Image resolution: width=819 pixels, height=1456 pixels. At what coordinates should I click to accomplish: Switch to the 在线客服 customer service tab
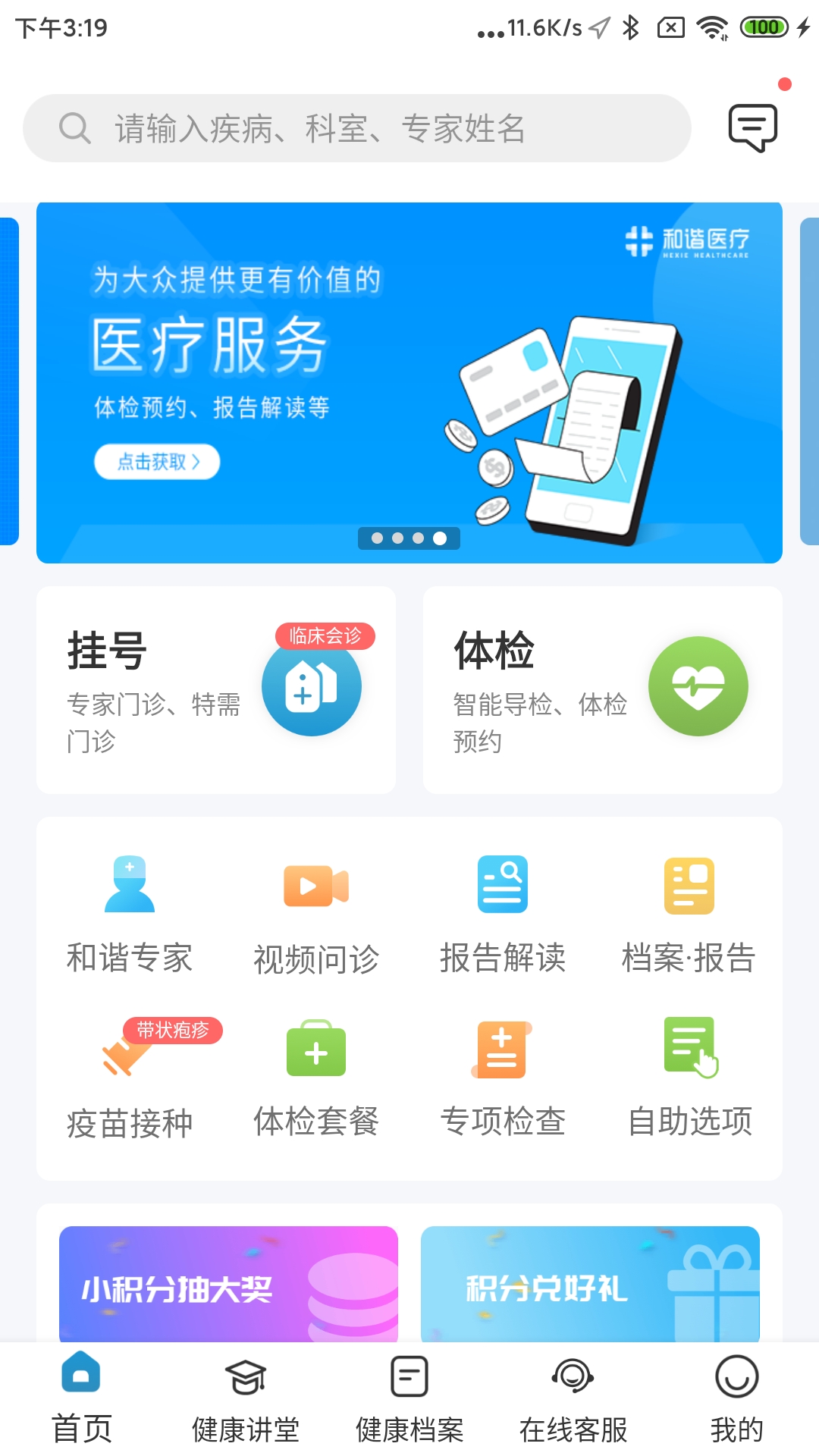click(574, 1403)
